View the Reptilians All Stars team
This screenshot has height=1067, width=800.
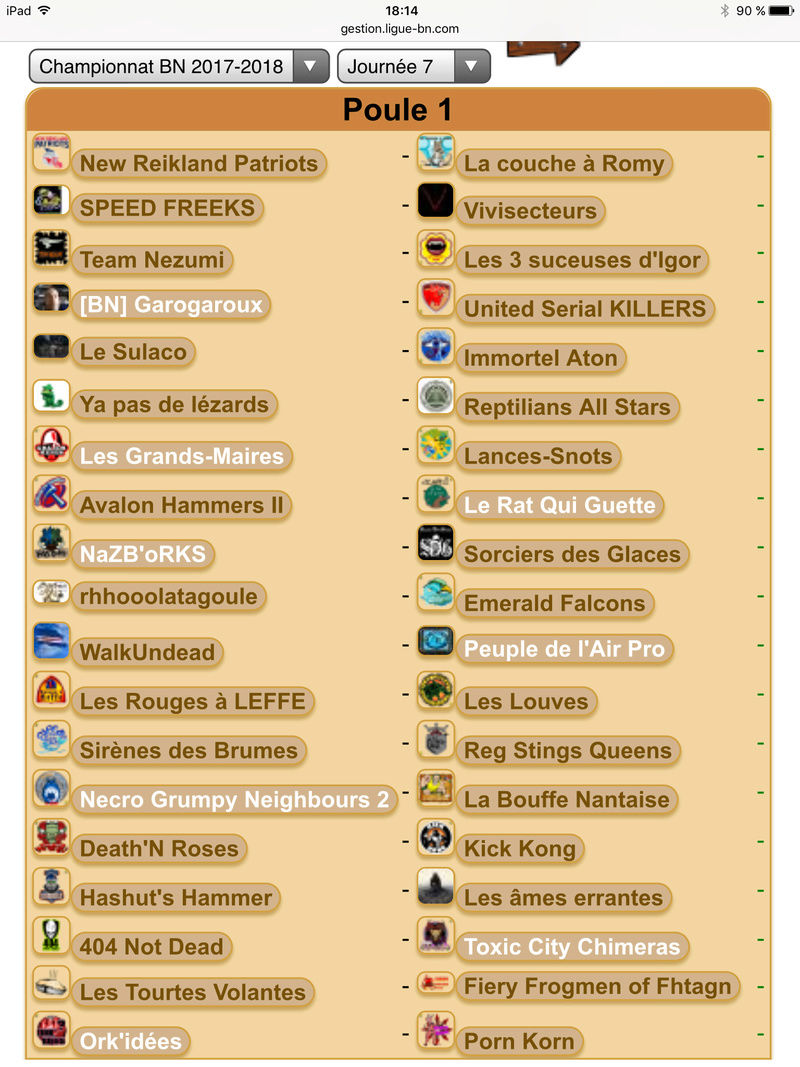[567, 407]
